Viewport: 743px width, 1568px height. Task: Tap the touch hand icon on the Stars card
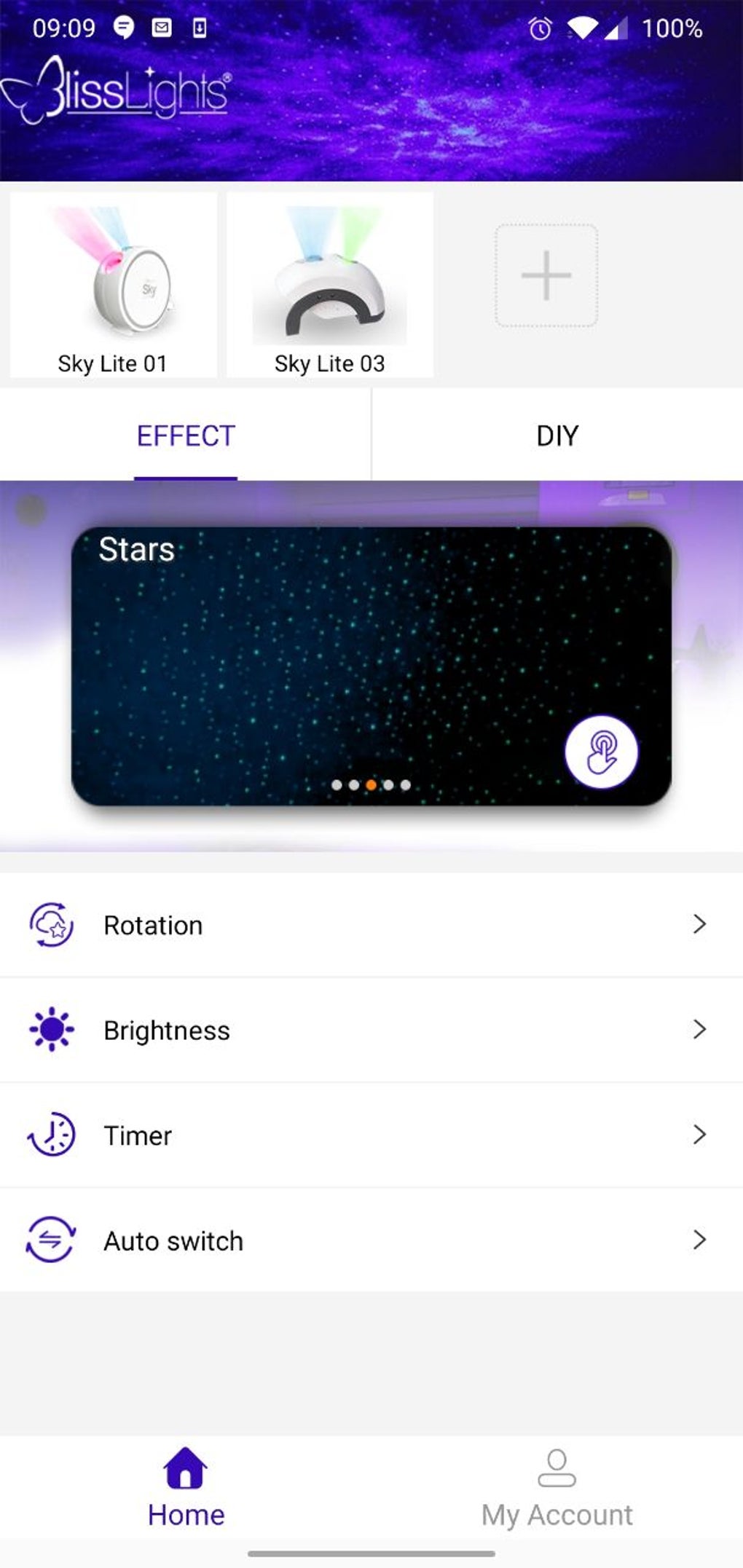pos(601,752)
